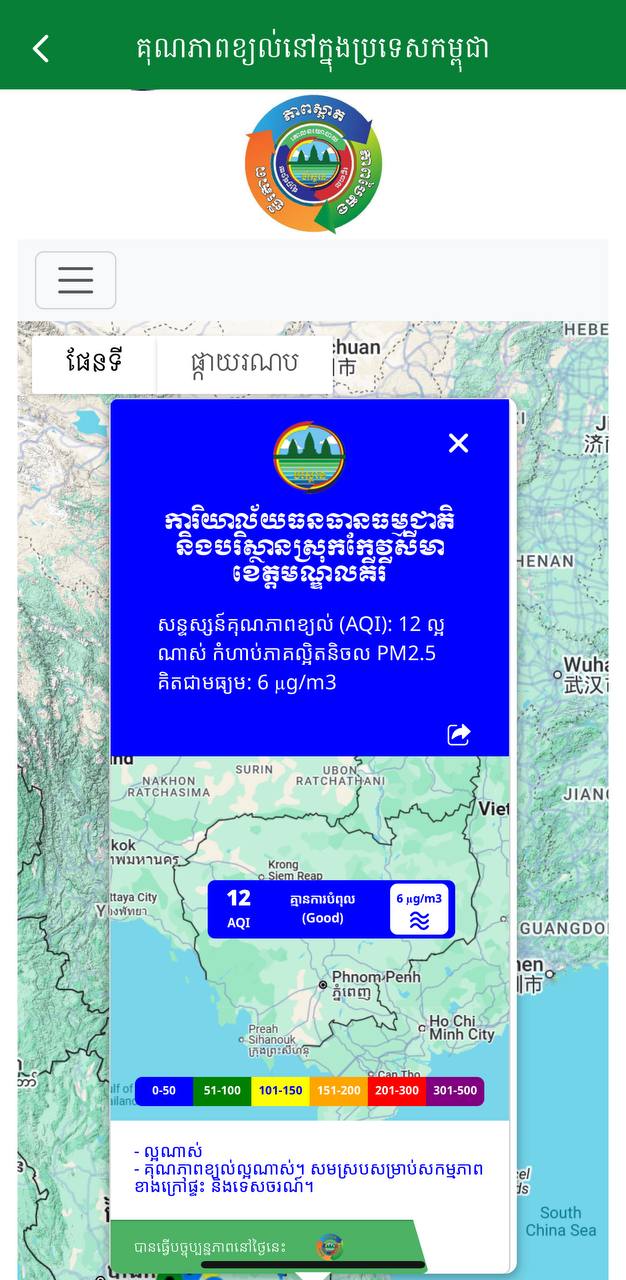Go back using the header arrow
This screenshot has height=1280, width=626.
(40, 48)
